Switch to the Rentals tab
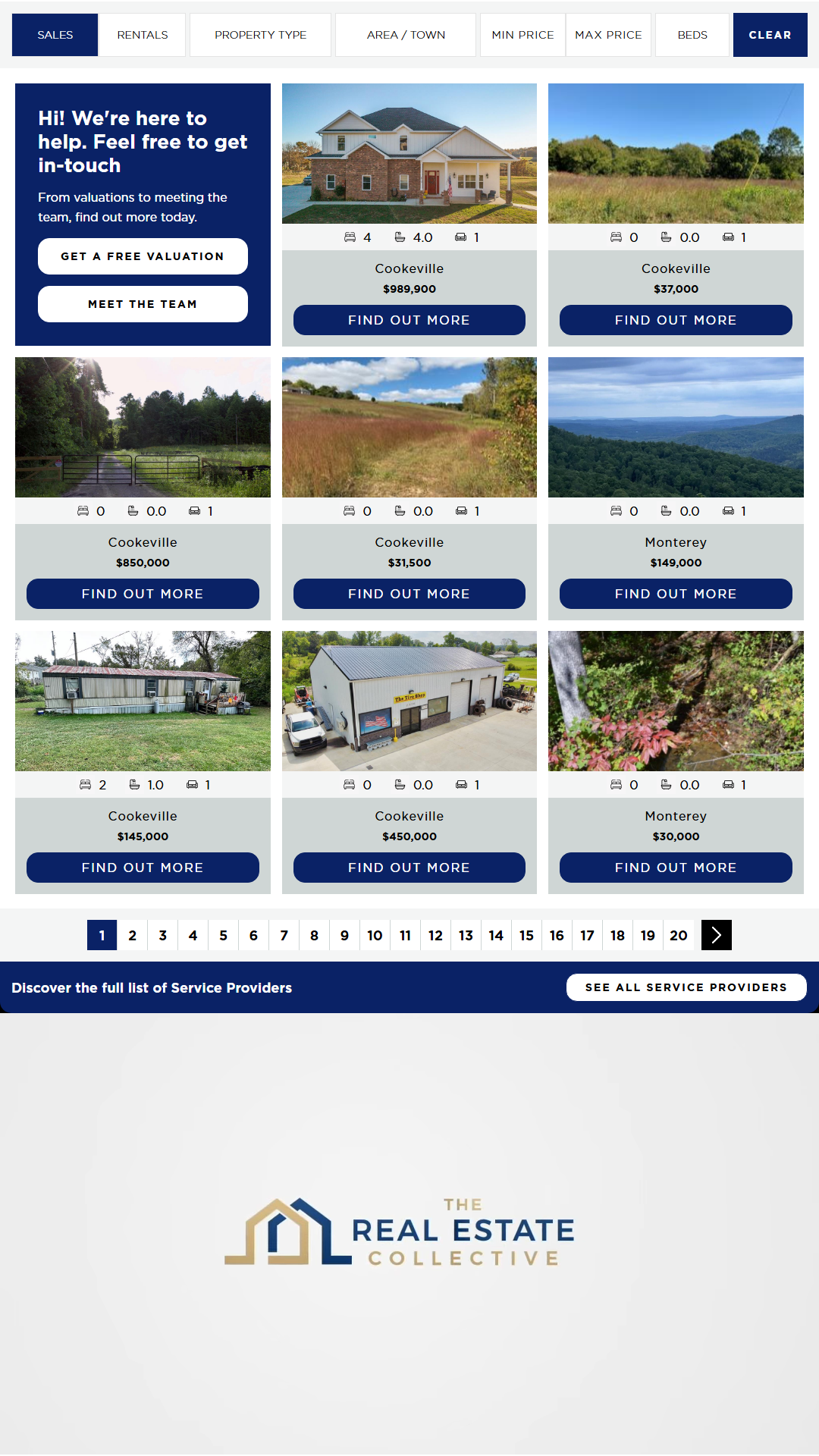819x1456 pixels. point(142,35)
